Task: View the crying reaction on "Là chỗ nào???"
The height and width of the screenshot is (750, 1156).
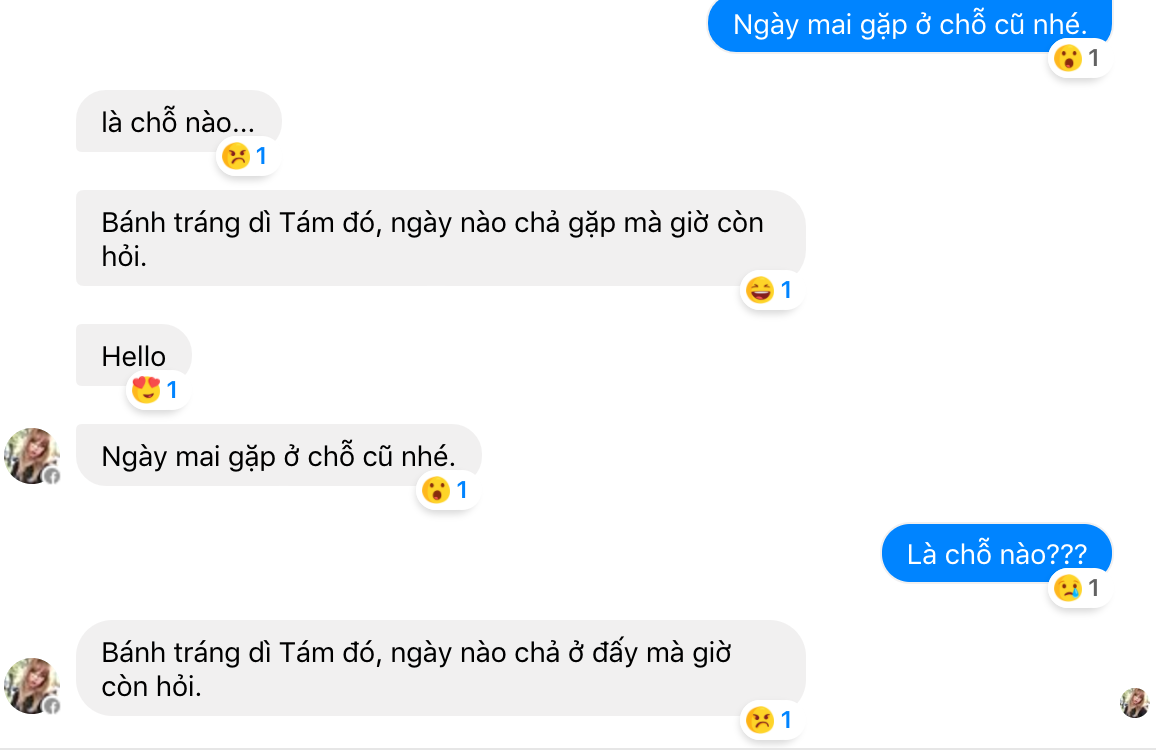Action: coord(1079,588)
